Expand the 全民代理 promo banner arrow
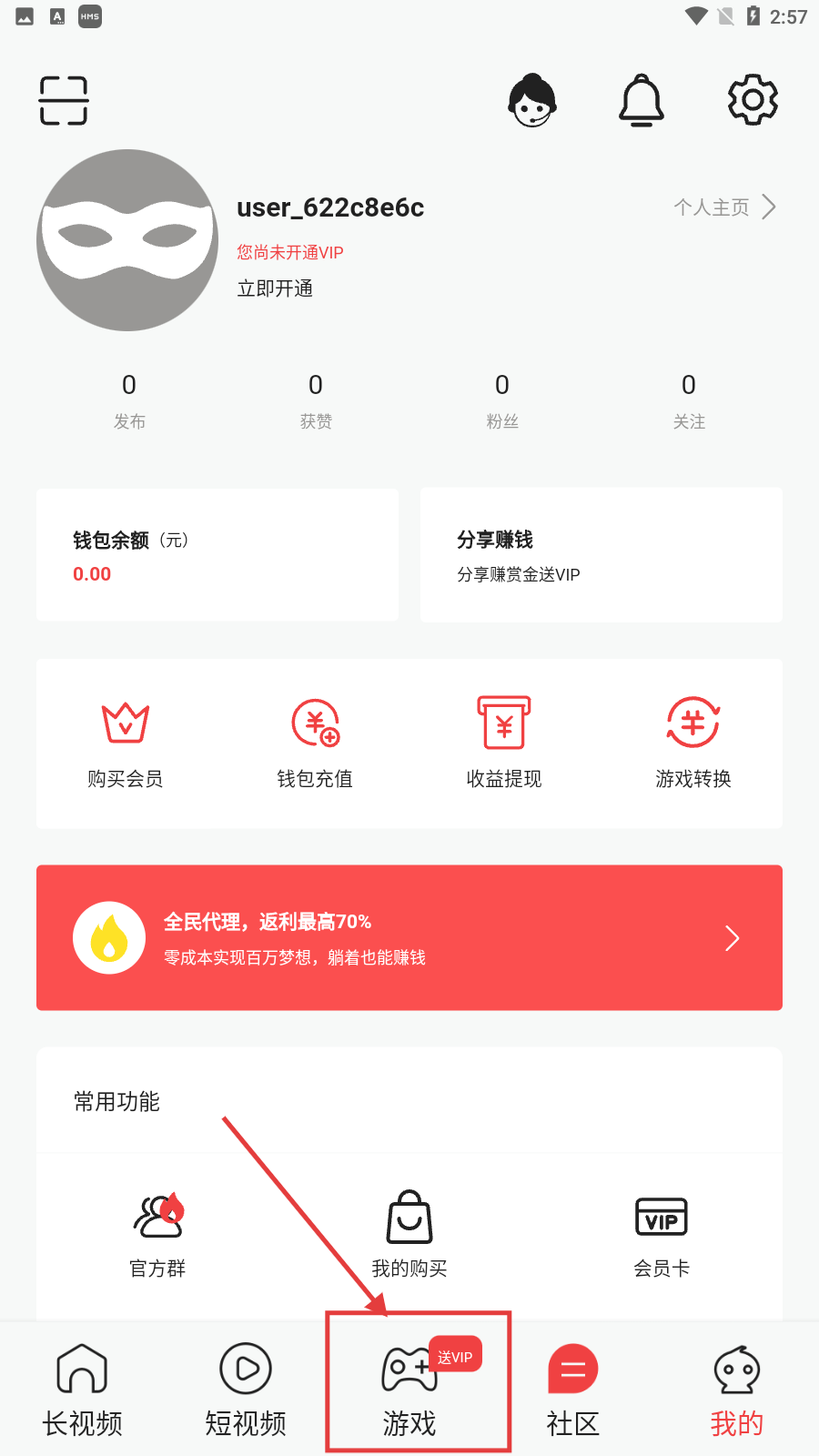 tap(732, 937)
